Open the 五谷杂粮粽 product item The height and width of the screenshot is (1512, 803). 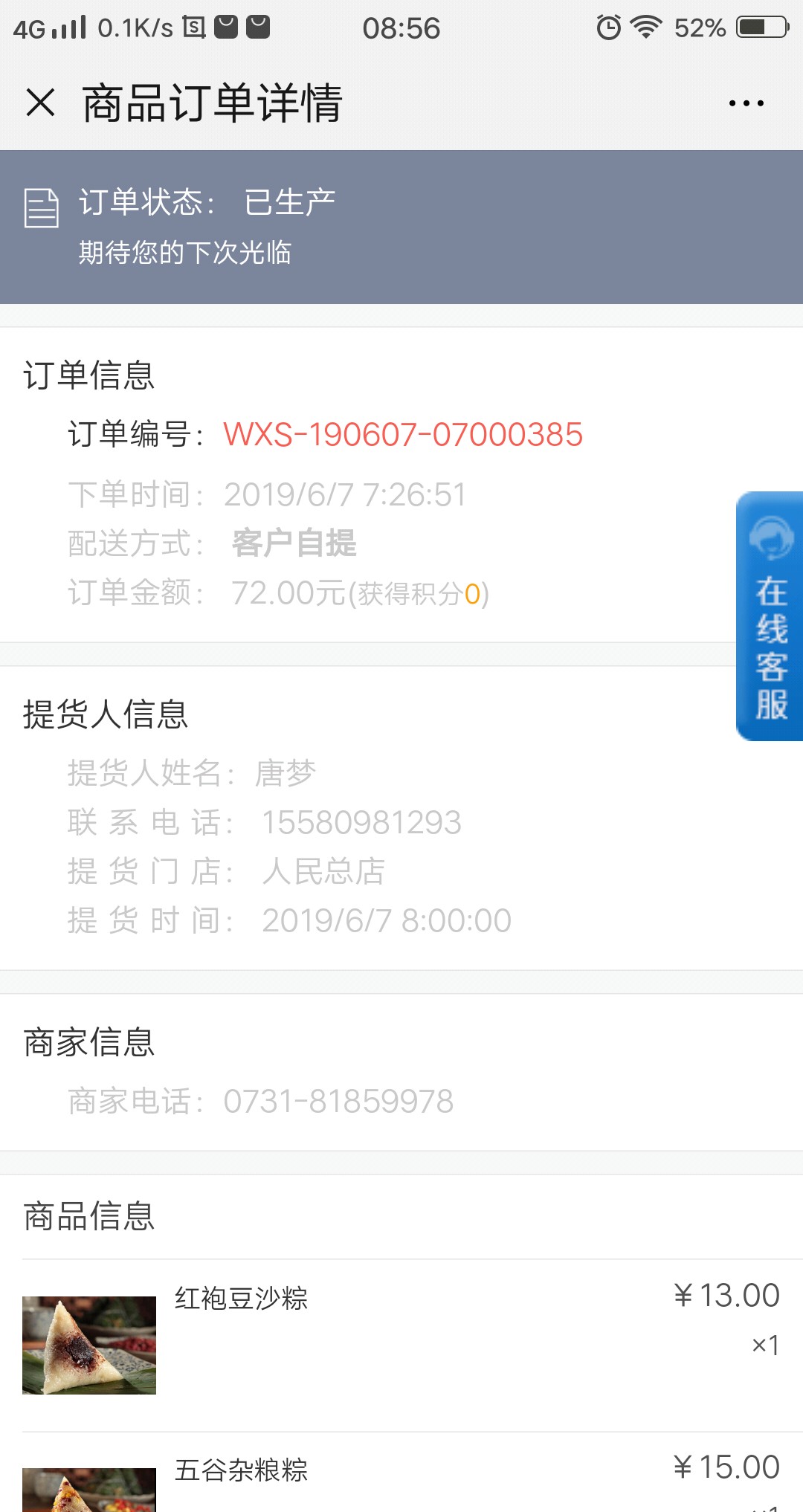401,1473
